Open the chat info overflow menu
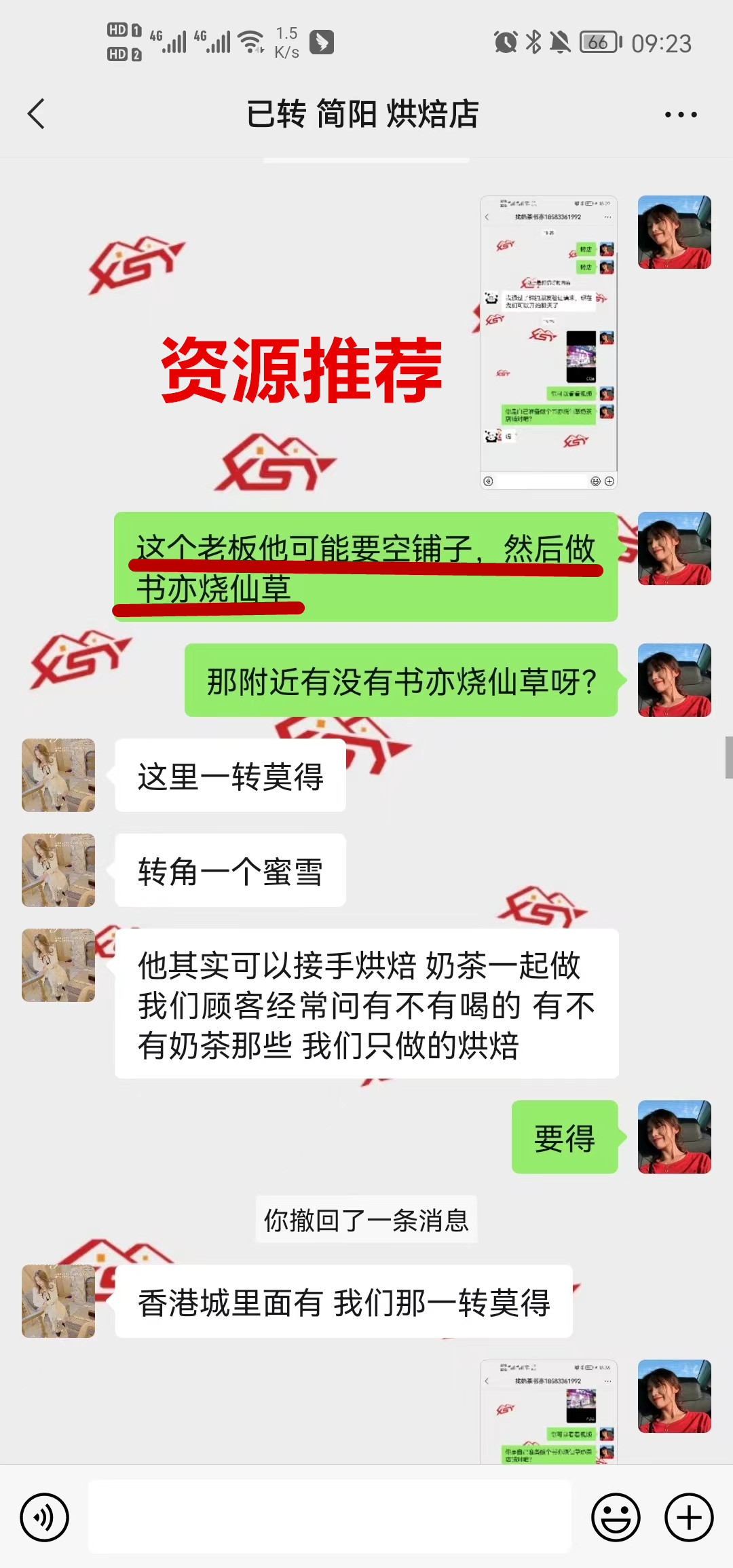The image size is (733, 1568). 680,115
